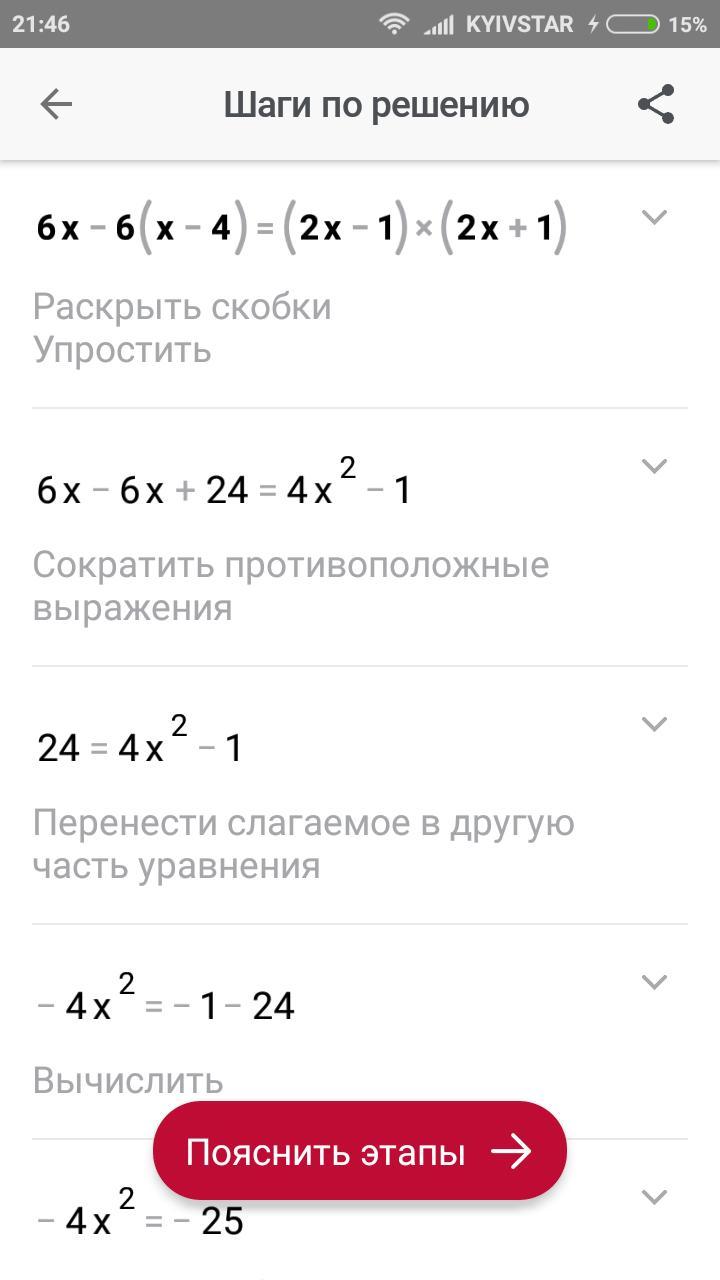The width and height of the screenshot is (720, 1280).
Task: Tap the Пояснить этапы button
Action: click(360, 1152)
